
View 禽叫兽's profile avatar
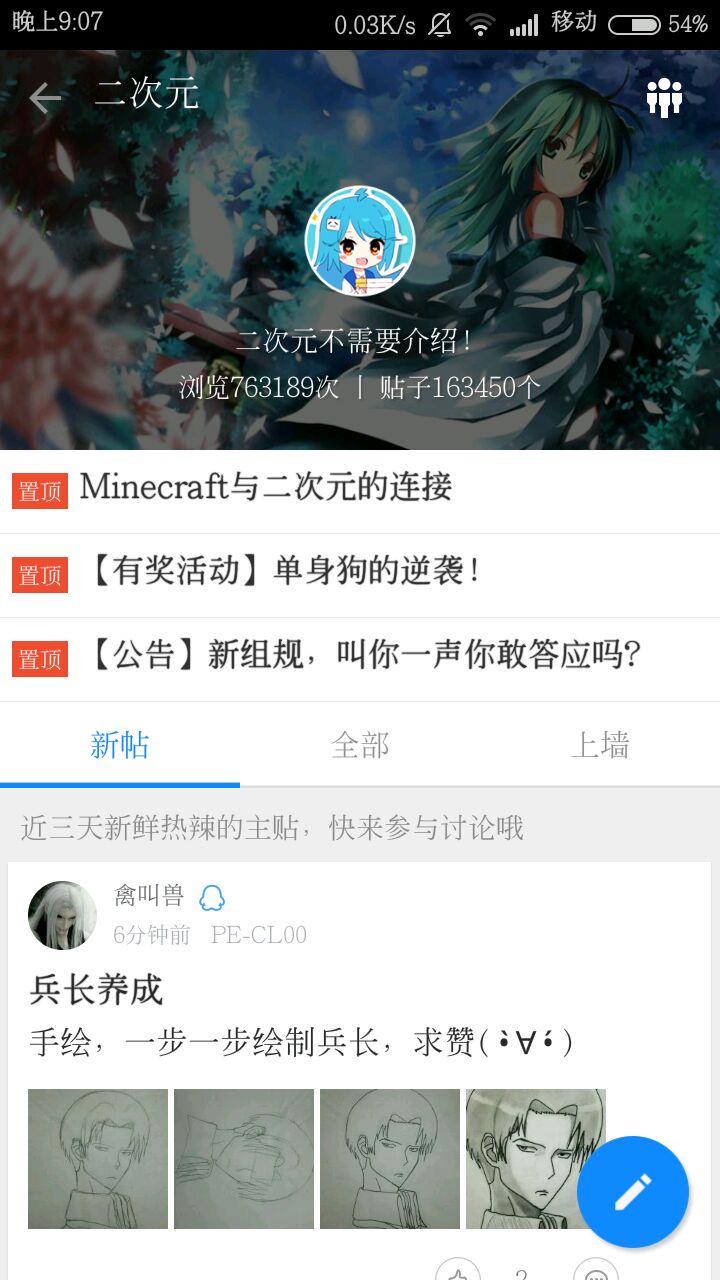click(x=63, y=915)
